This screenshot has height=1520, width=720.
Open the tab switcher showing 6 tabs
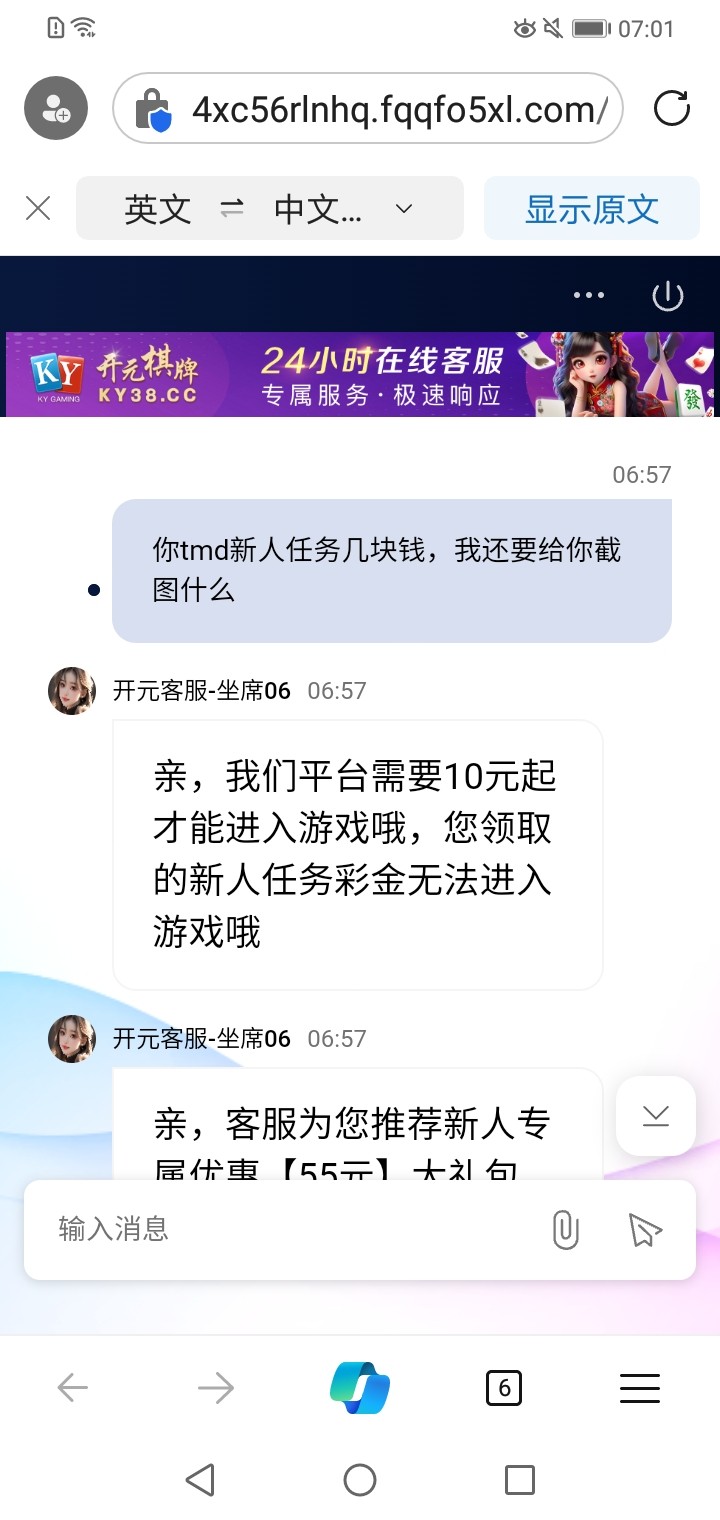pos(504,1388)
